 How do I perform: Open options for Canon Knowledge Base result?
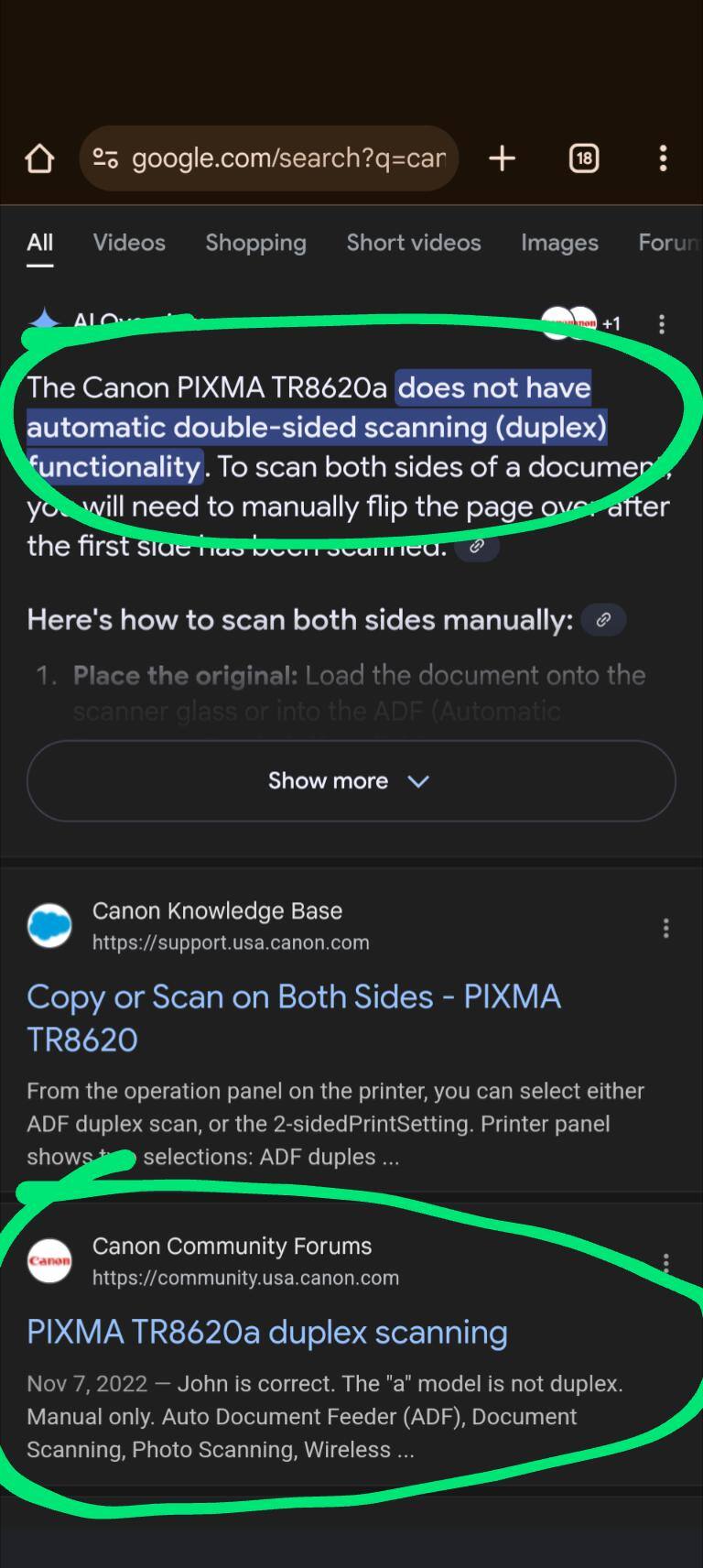(665, 928)
